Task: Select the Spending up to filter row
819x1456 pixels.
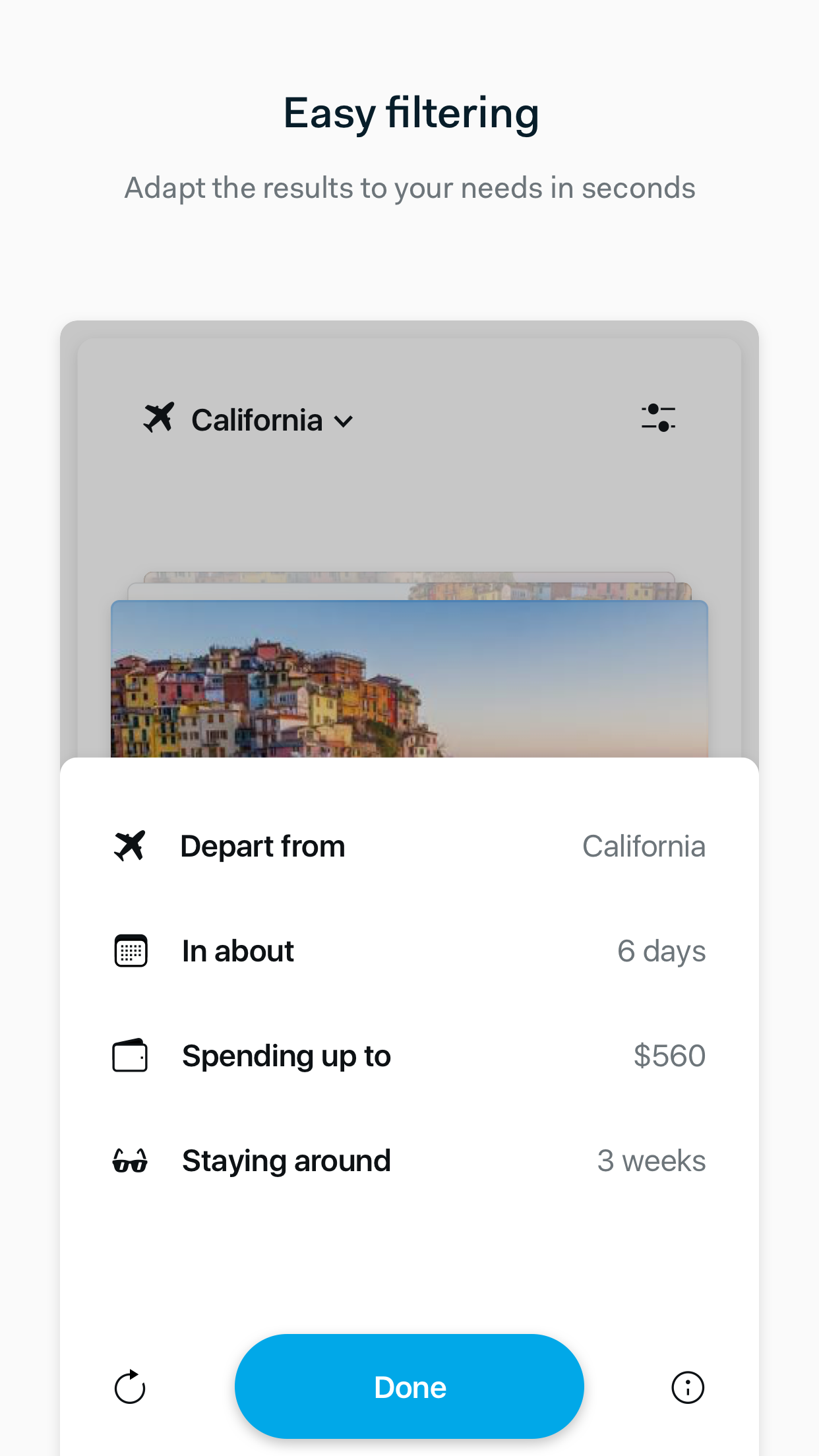Action: (409, 1055)
